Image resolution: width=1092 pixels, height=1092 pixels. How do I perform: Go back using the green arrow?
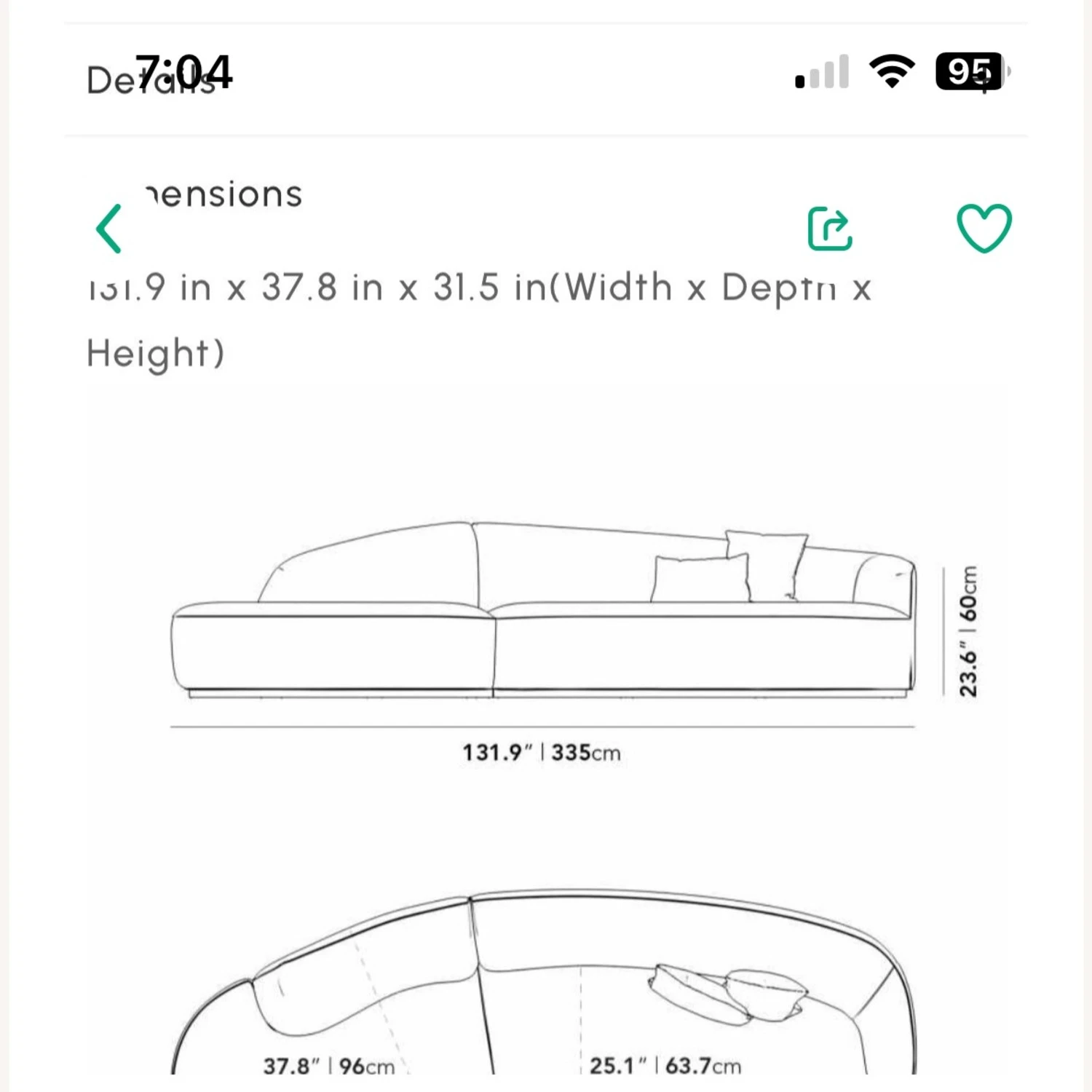coord(109,229)
